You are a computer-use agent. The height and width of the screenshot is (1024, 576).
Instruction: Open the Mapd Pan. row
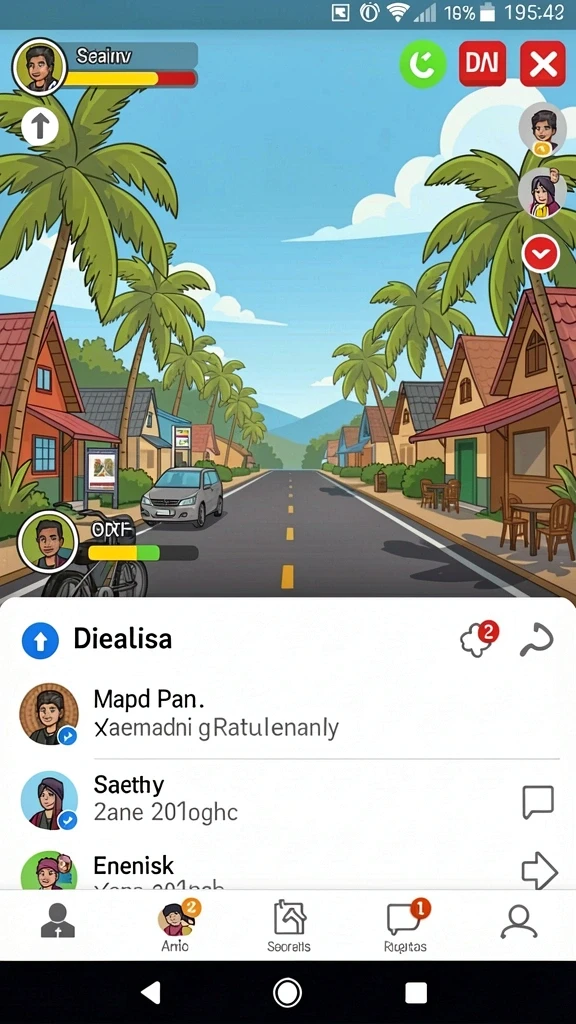288,715
